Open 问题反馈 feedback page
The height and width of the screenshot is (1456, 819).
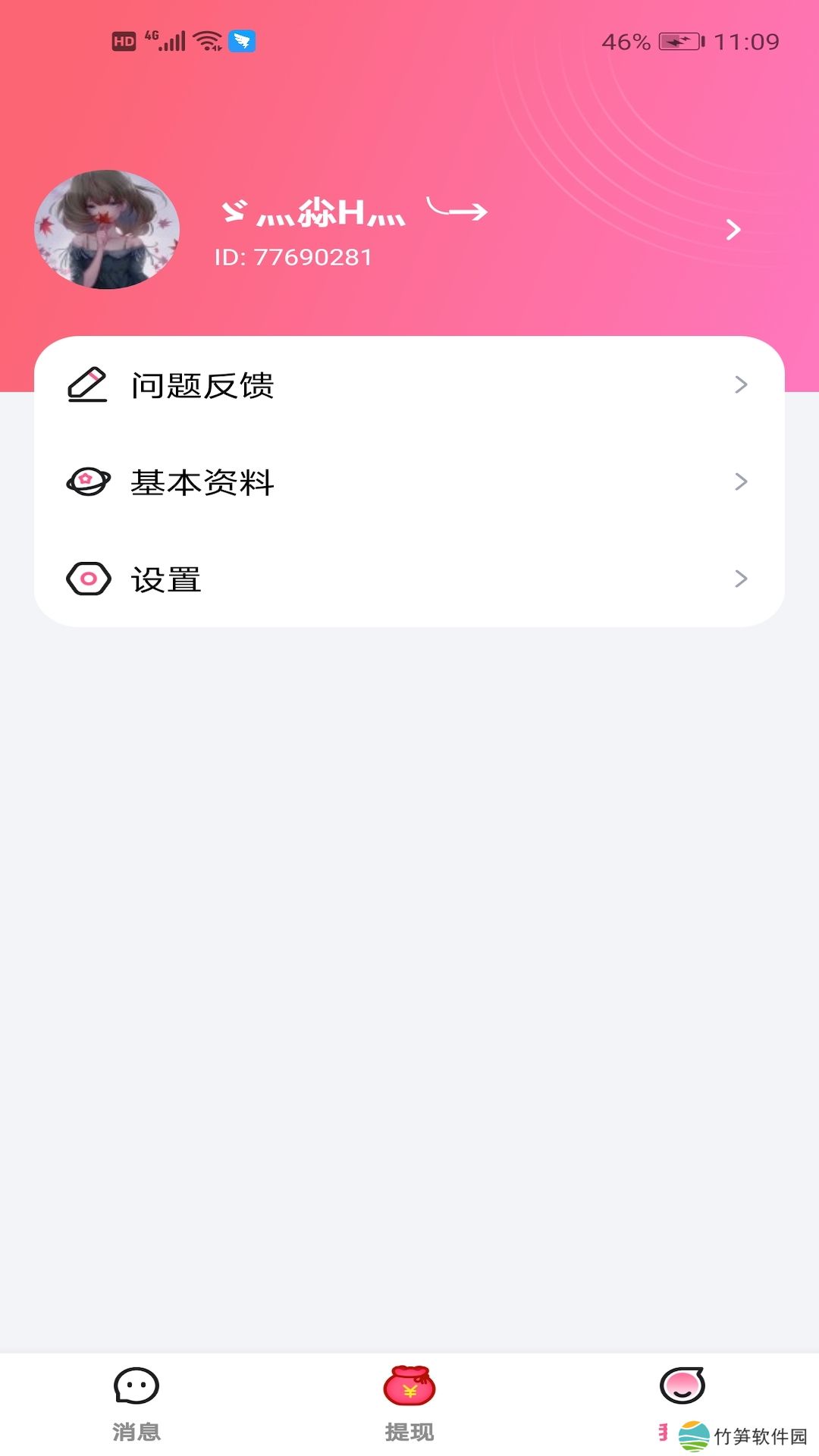tap(409, 385)
